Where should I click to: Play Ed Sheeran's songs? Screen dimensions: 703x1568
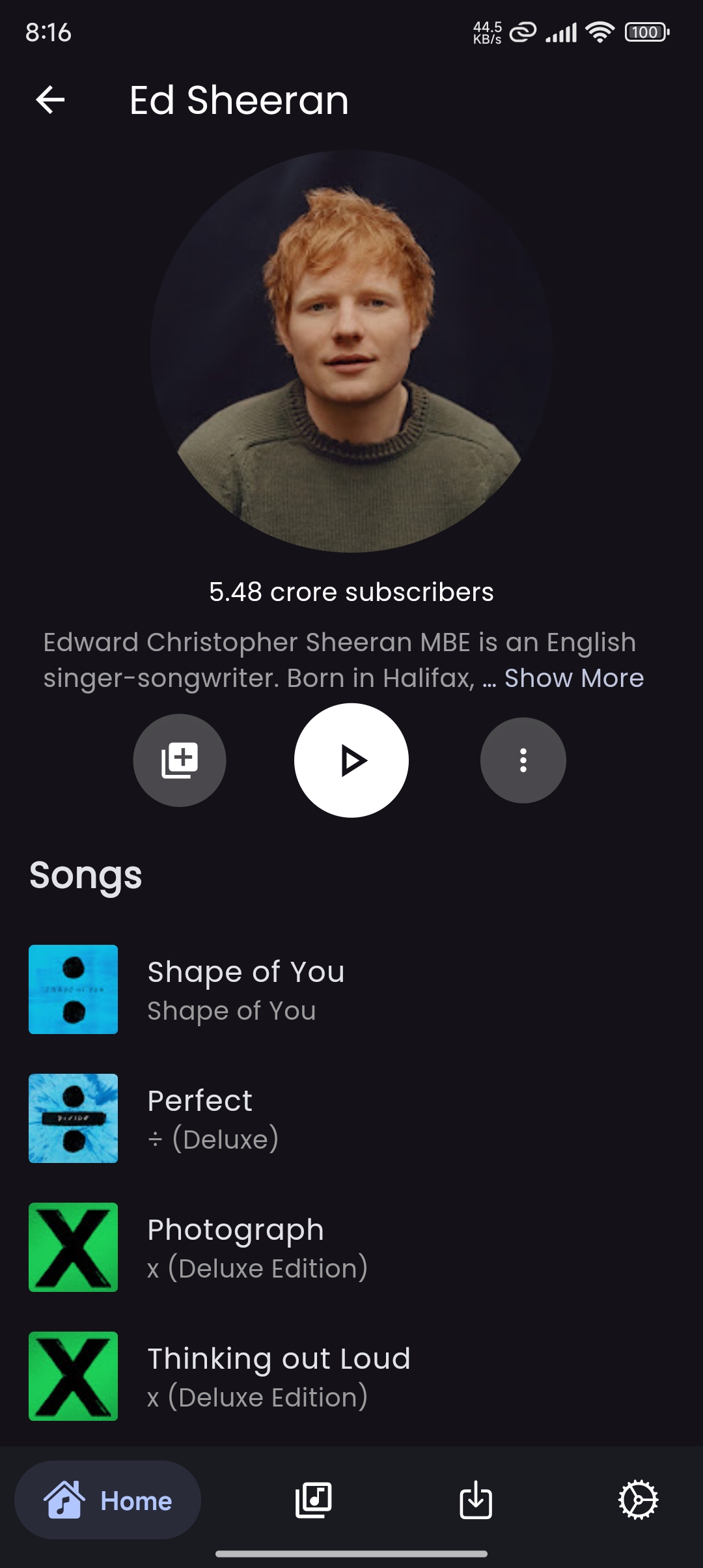click(x=351, y=761)
